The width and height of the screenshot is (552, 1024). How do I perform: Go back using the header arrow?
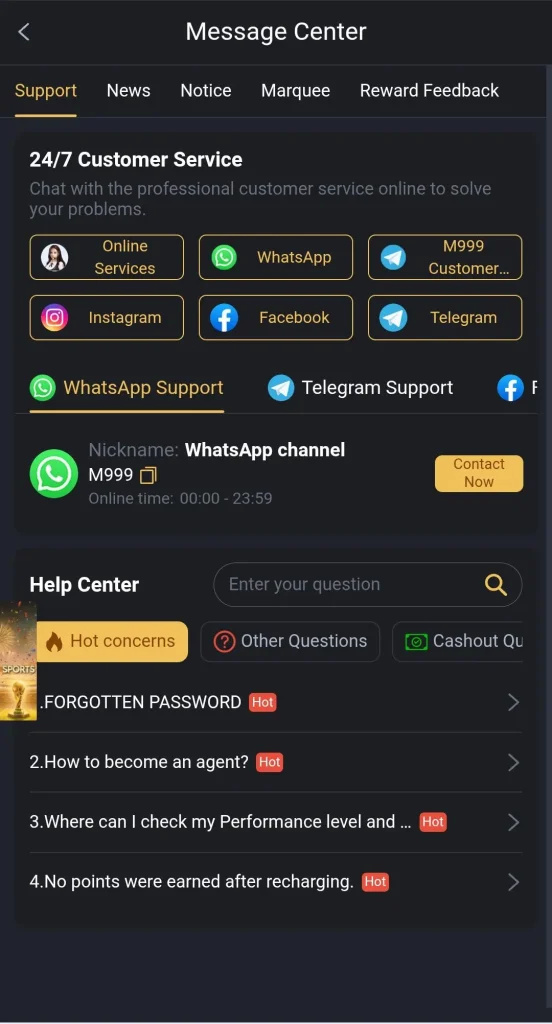(x=24, y=31)
